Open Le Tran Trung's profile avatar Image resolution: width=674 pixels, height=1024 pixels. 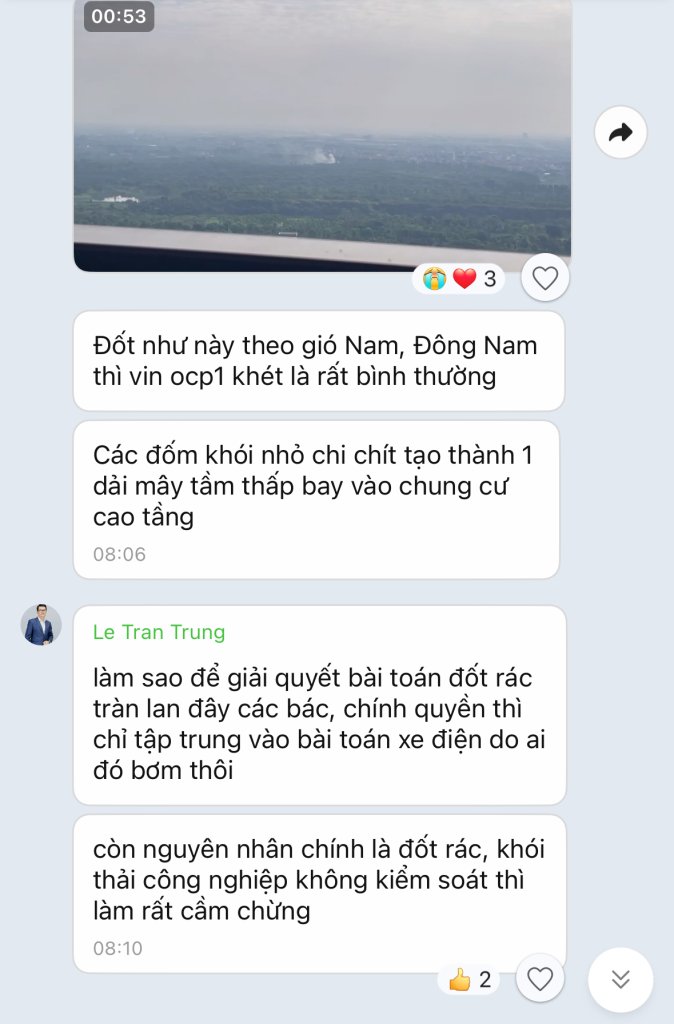click(x=41, y=625)
